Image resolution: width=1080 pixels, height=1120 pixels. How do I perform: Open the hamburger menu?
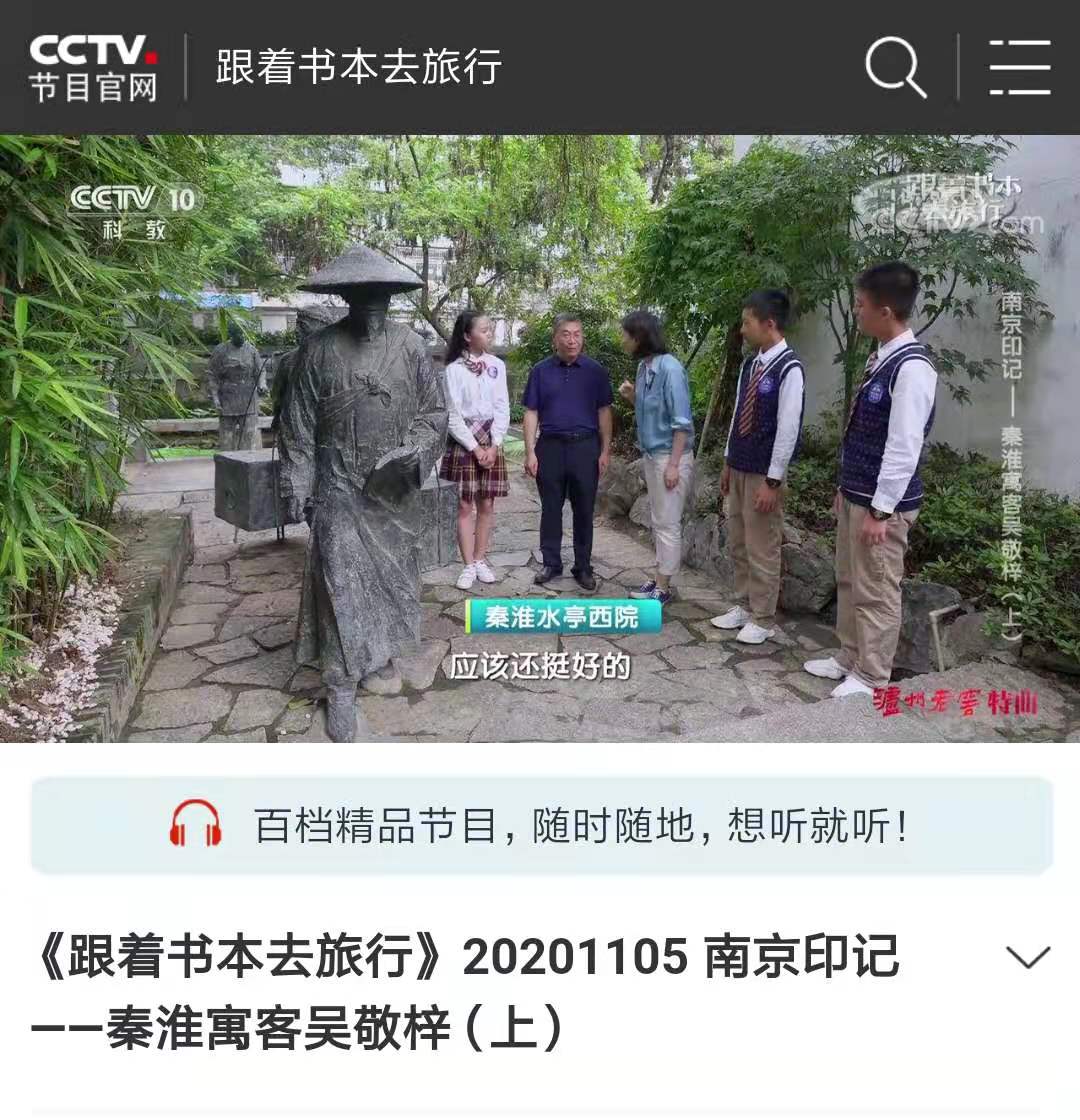1019,67
